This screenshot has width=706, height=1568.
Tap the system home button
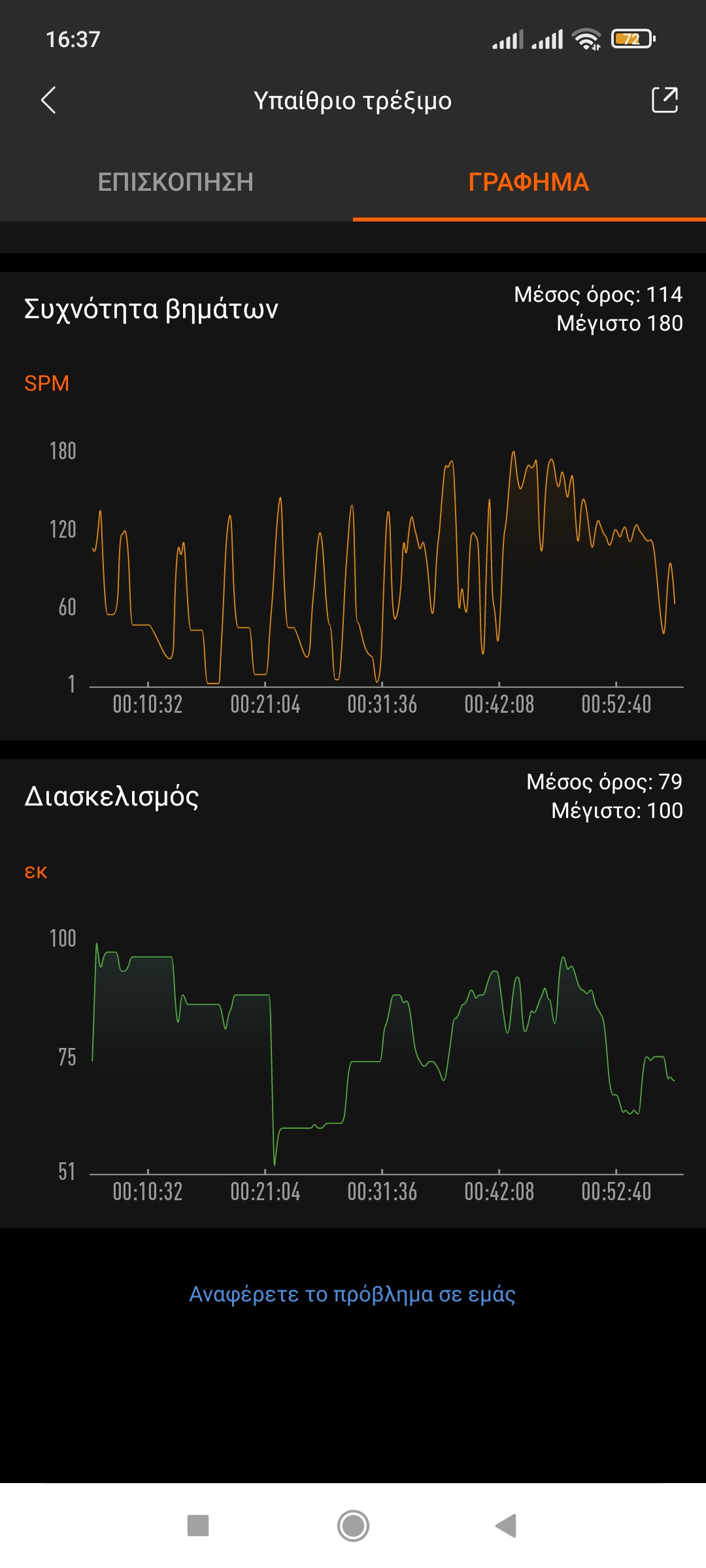tap(353, 1526)
